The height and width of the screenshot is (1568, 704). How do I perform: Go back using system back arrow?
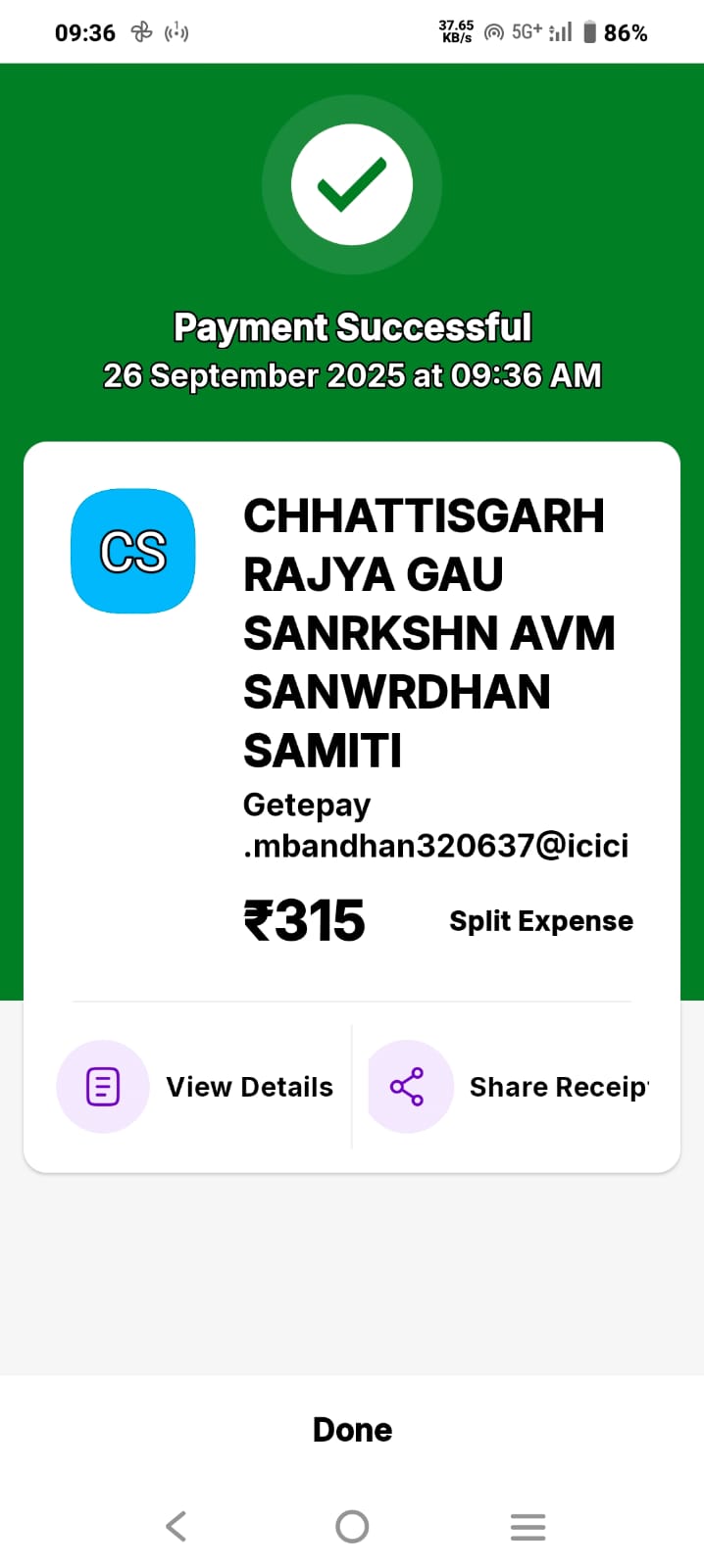(x=176, y=1526)
